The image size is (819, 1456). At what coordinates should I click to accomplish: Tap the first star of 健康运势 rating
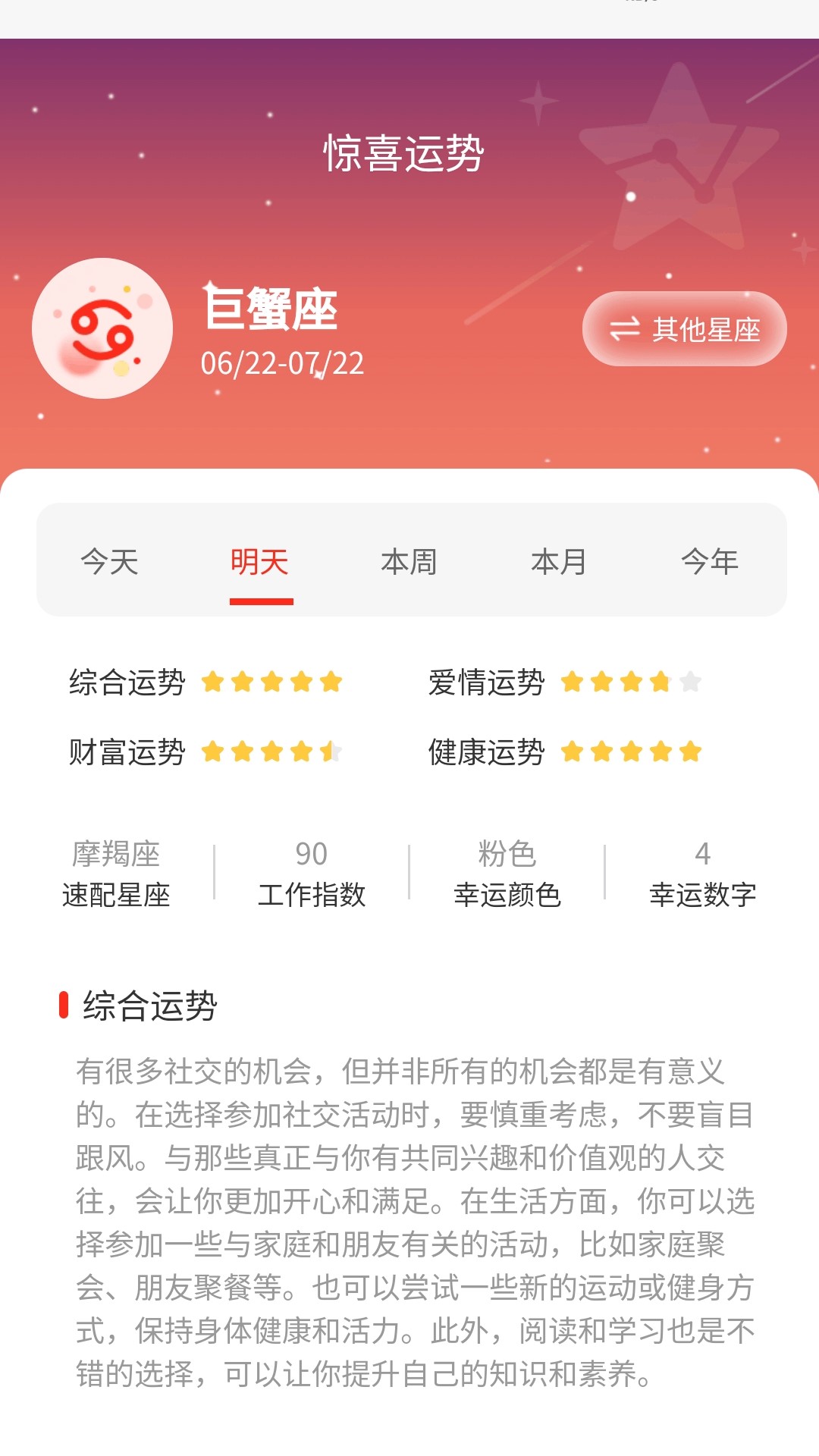(x=573, y=753)
